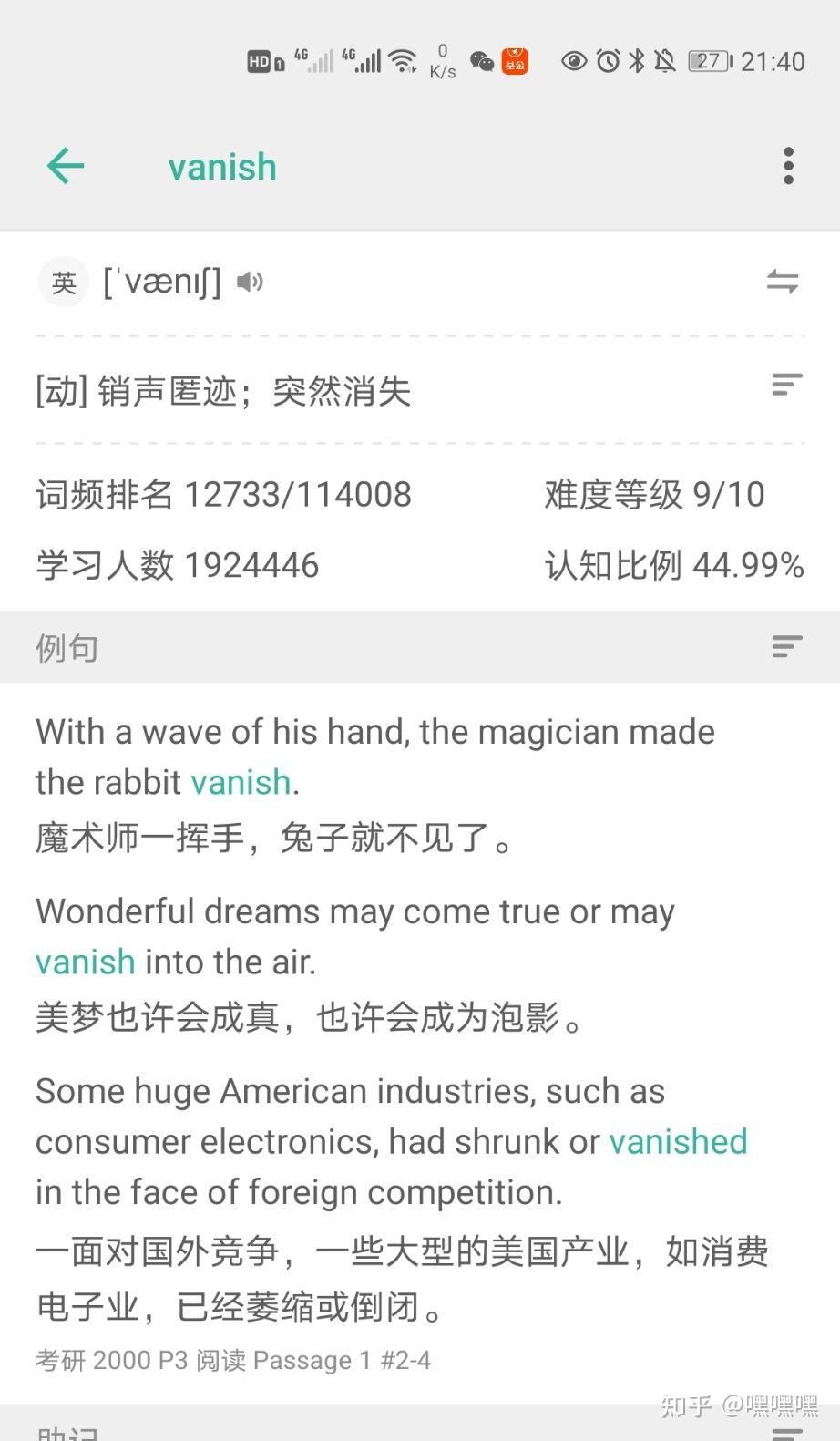The width and height of the screenshot is (840, 1441).
Task: Click the highlighted word vanished in third example
Action: point(678,1141)
